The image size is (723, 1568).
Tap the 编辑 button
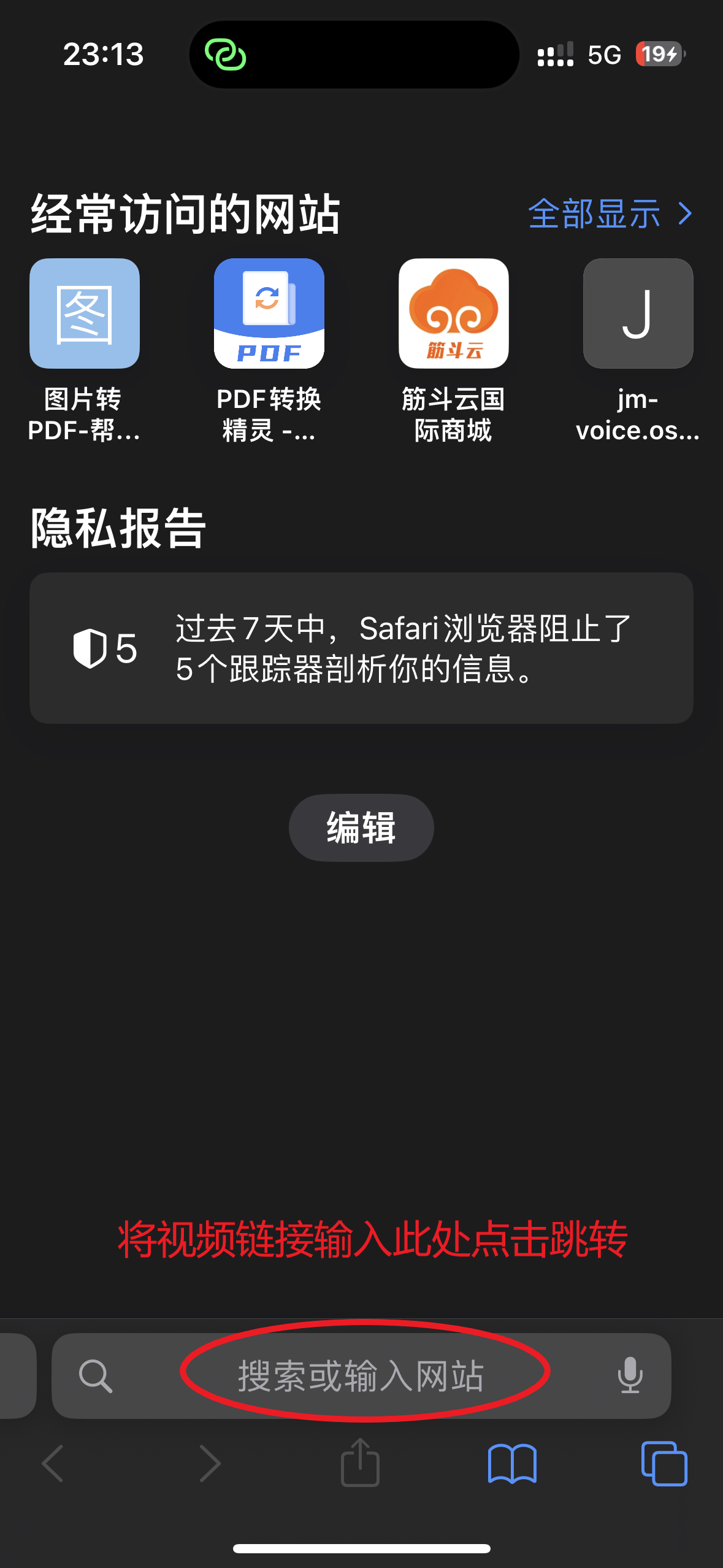[x=361, y=828]
